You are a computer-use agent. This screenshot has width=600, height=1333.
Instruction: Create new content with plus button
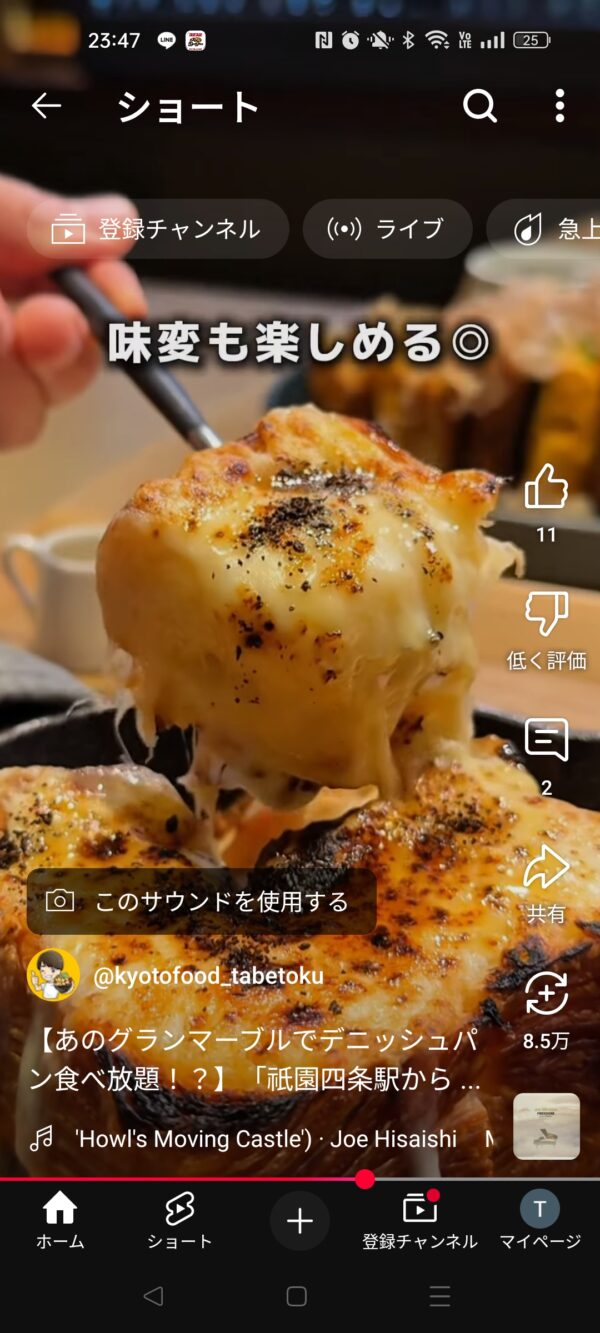300,1221
